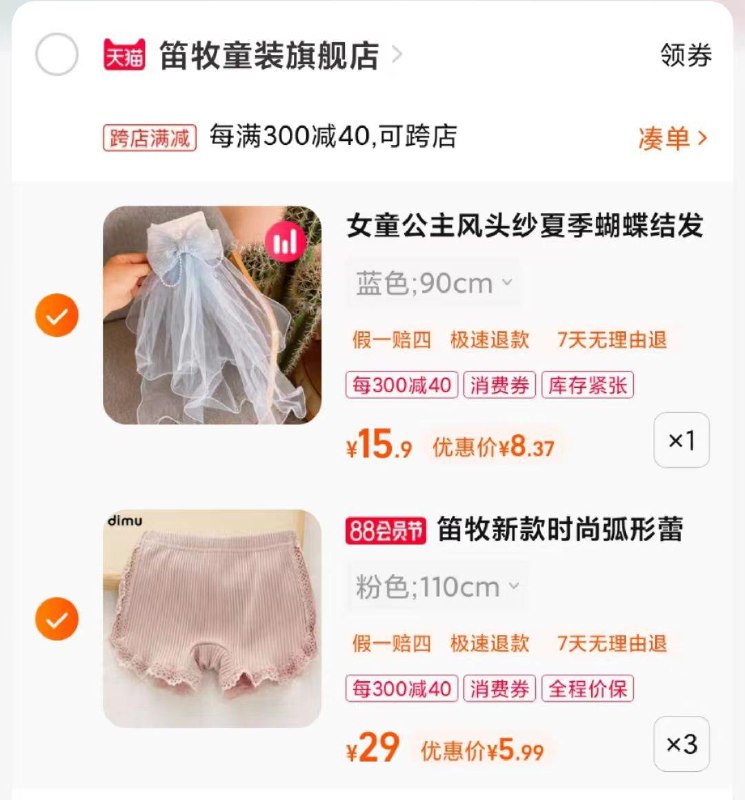Open the pink shorts product thumbnail
Image resolution: width=745 pixels, height=800 pixels.
tap(212, 617)
